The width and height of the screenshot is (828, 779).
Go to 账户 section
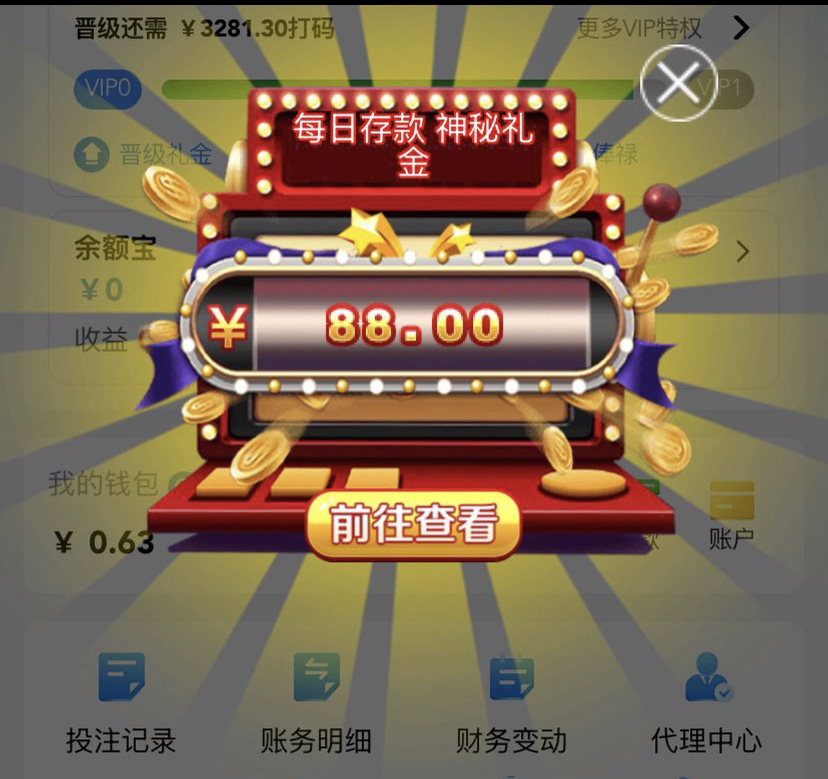click(731, 514)
